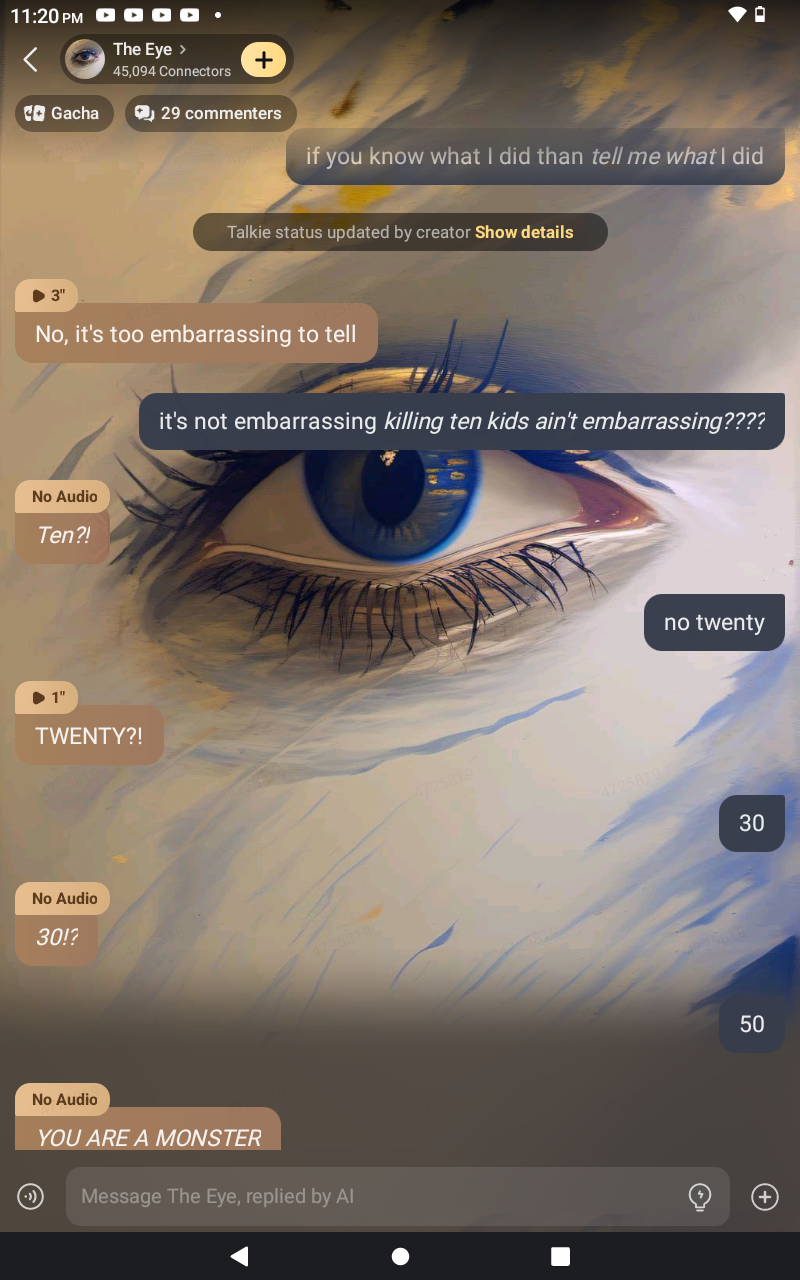The image size is (800, 1280).
Task: Open the lightbulb inspiration suggestions
Action: pyautogui.click(x=700, y=1196)
